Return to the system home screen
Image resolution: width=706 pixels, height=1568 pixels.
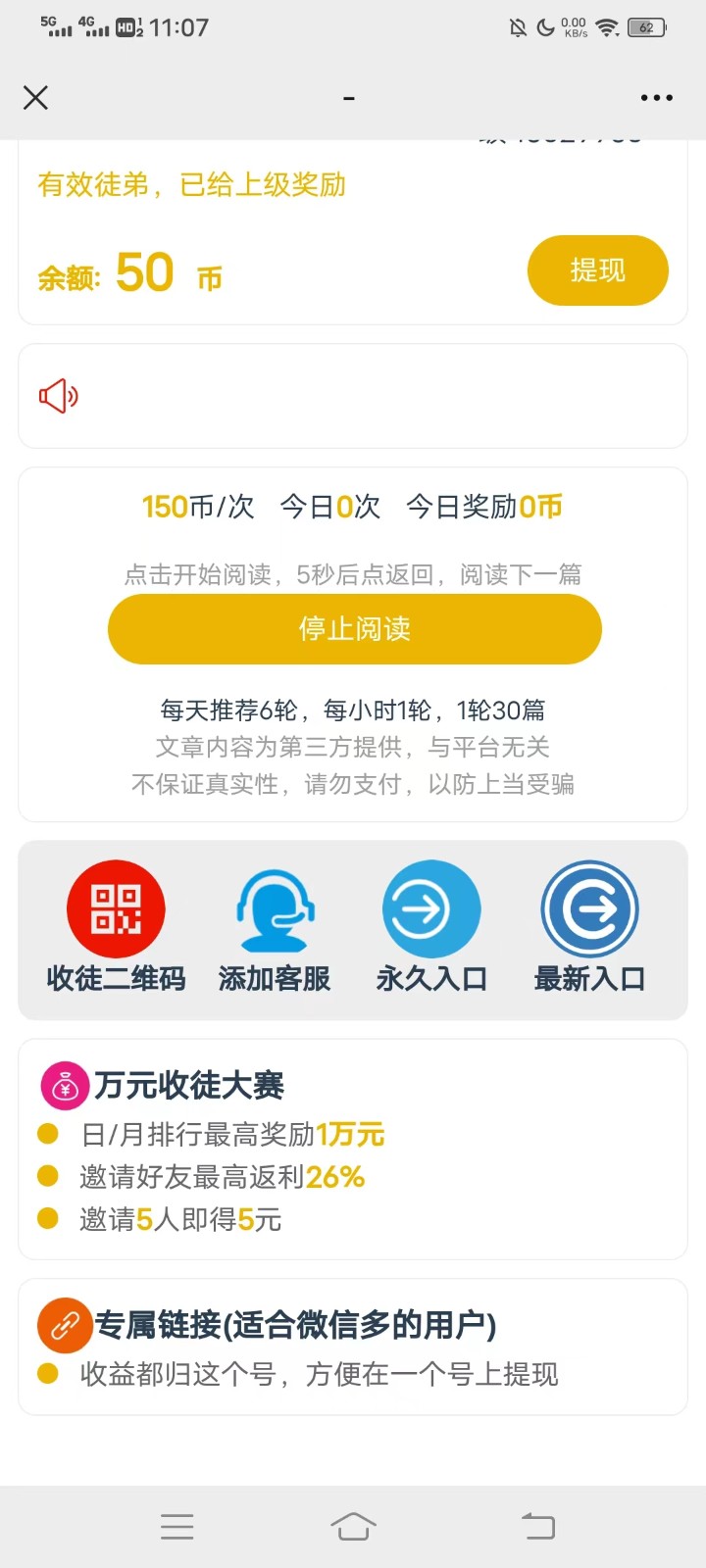(353, 1526)
